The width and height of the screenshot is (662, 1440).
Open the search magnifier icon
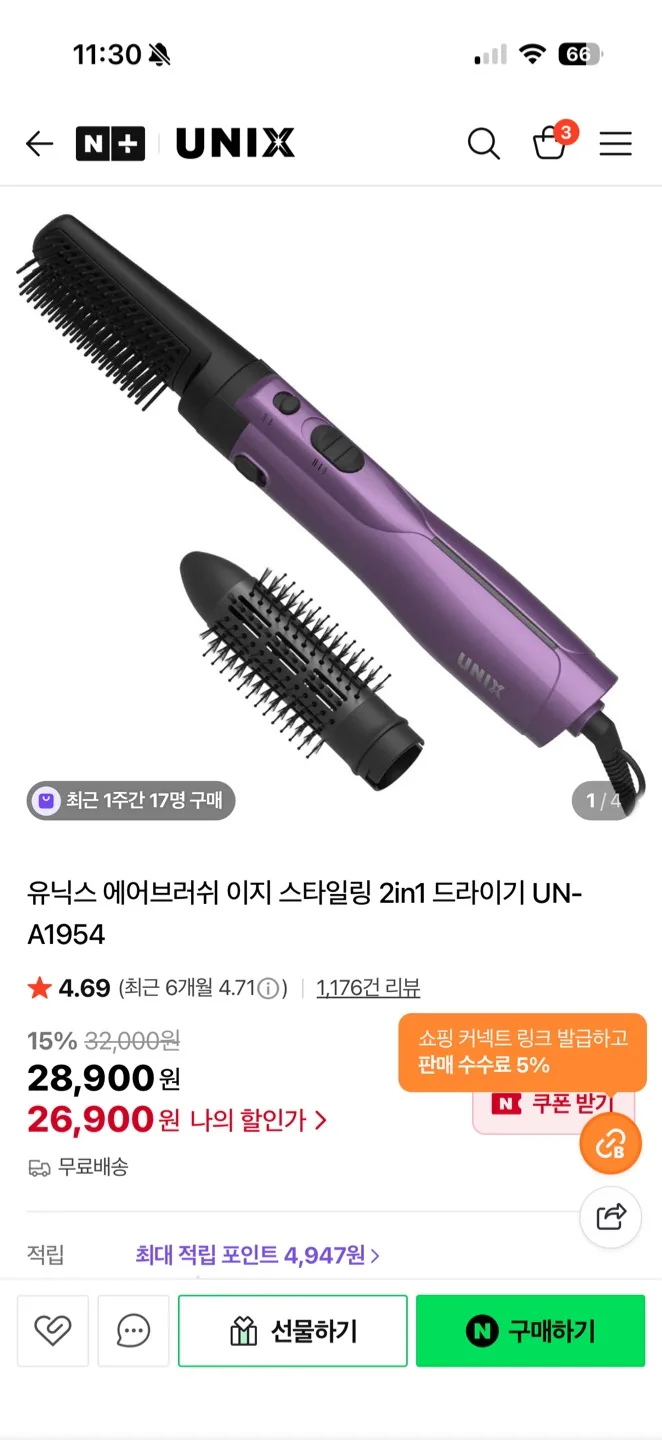click(483, 144)
